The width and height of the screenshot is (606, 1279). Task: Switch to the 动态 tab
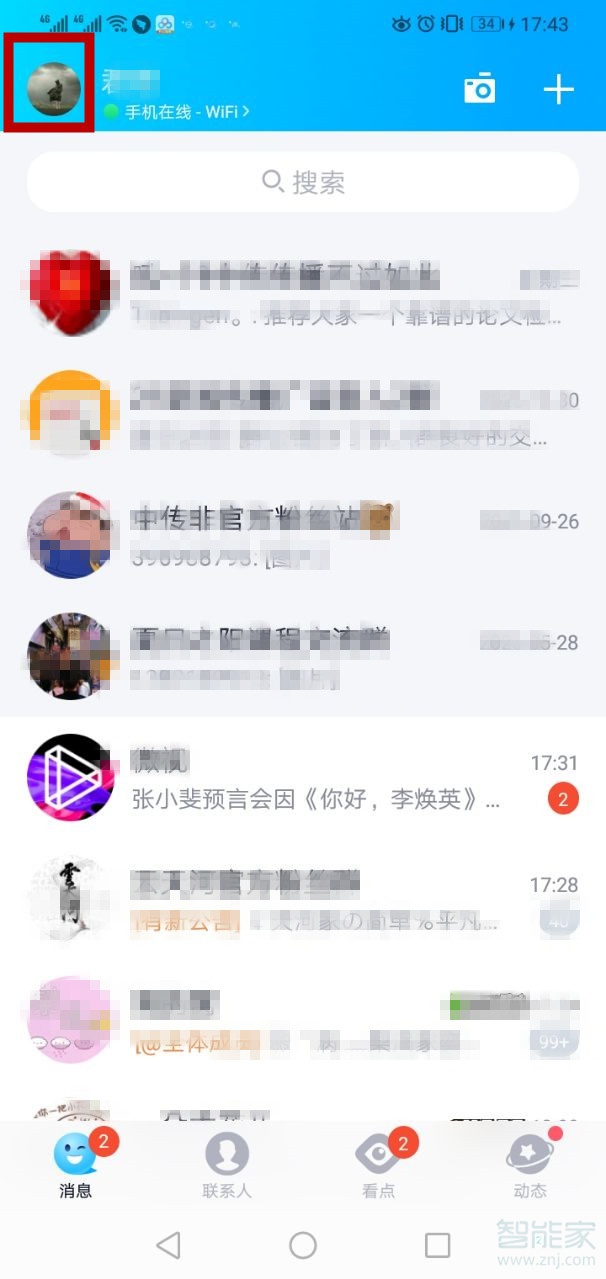[530, 1166]
